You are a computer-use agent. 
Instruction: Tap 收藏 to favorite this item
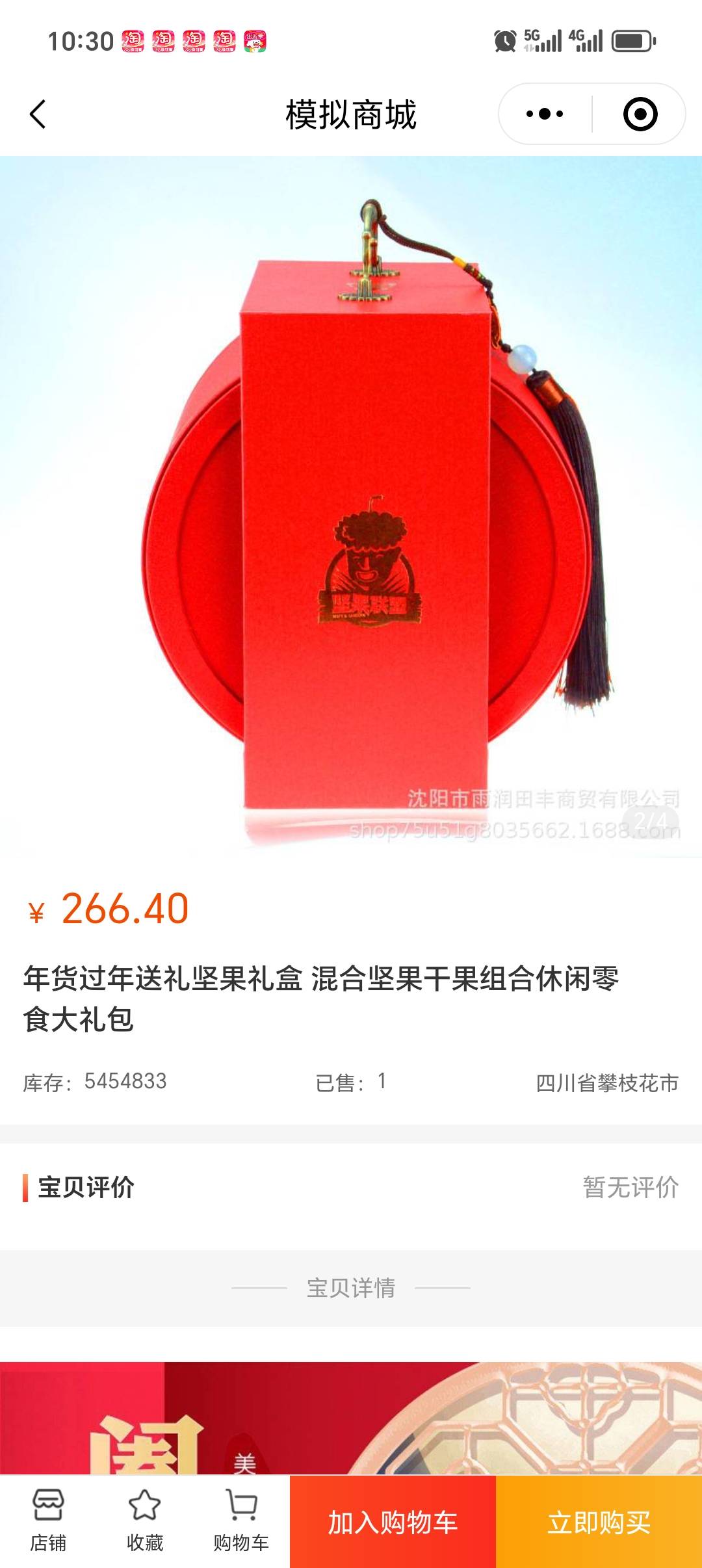click(144, 1521)
